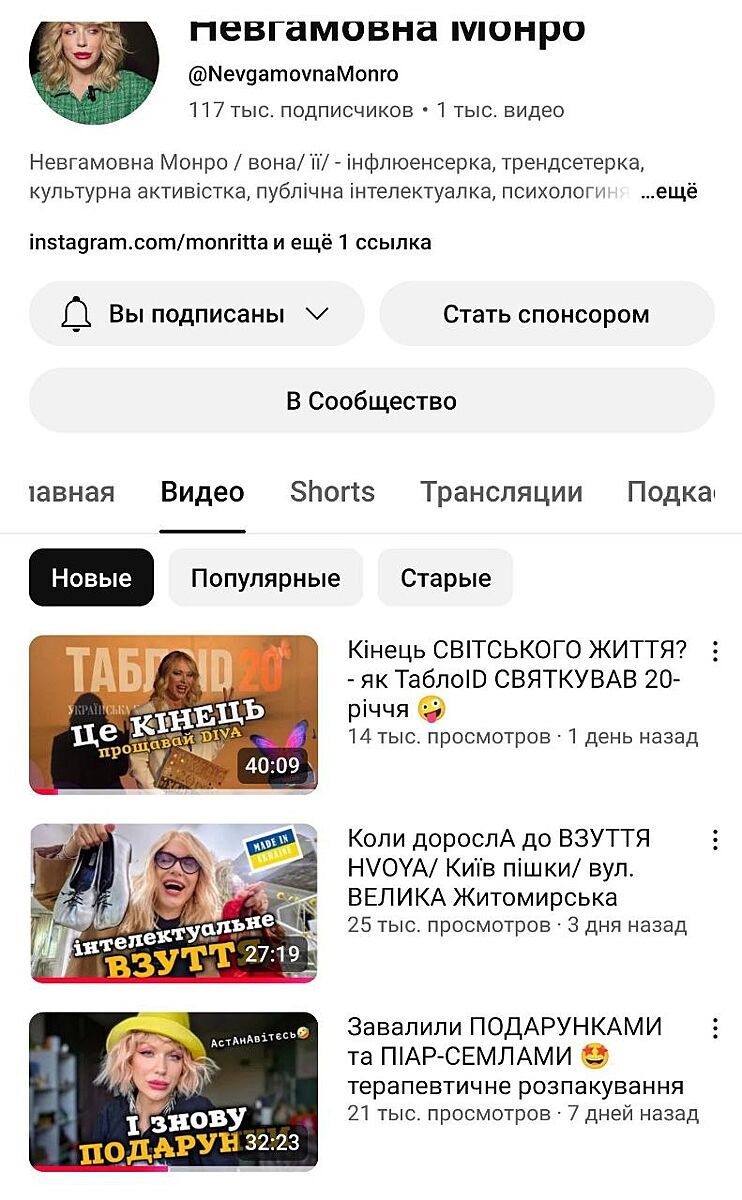Filter videos by Популярные chip
This screenshot has height=1200, width=742.
265,578
